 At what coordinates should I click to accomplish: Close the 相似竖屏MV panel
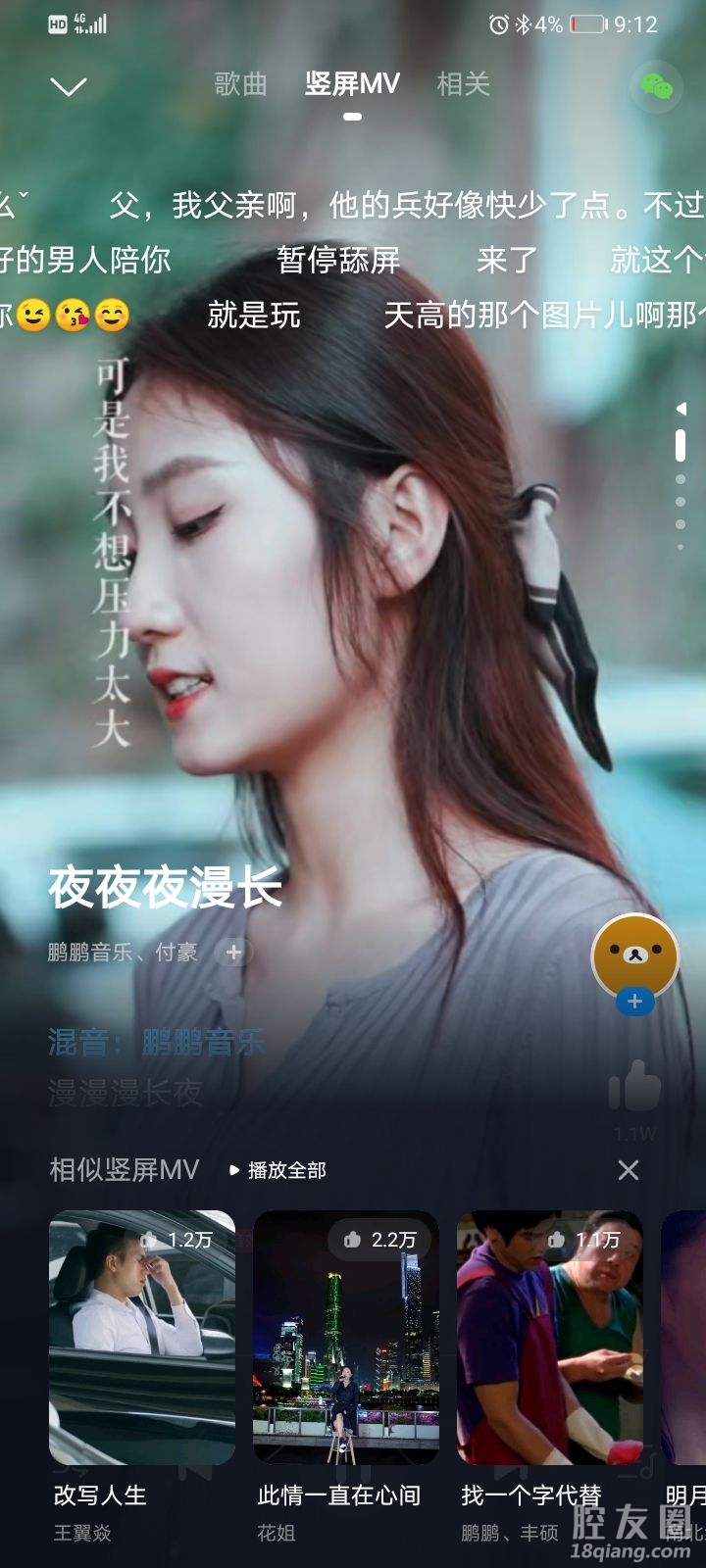pos(629,1169)
